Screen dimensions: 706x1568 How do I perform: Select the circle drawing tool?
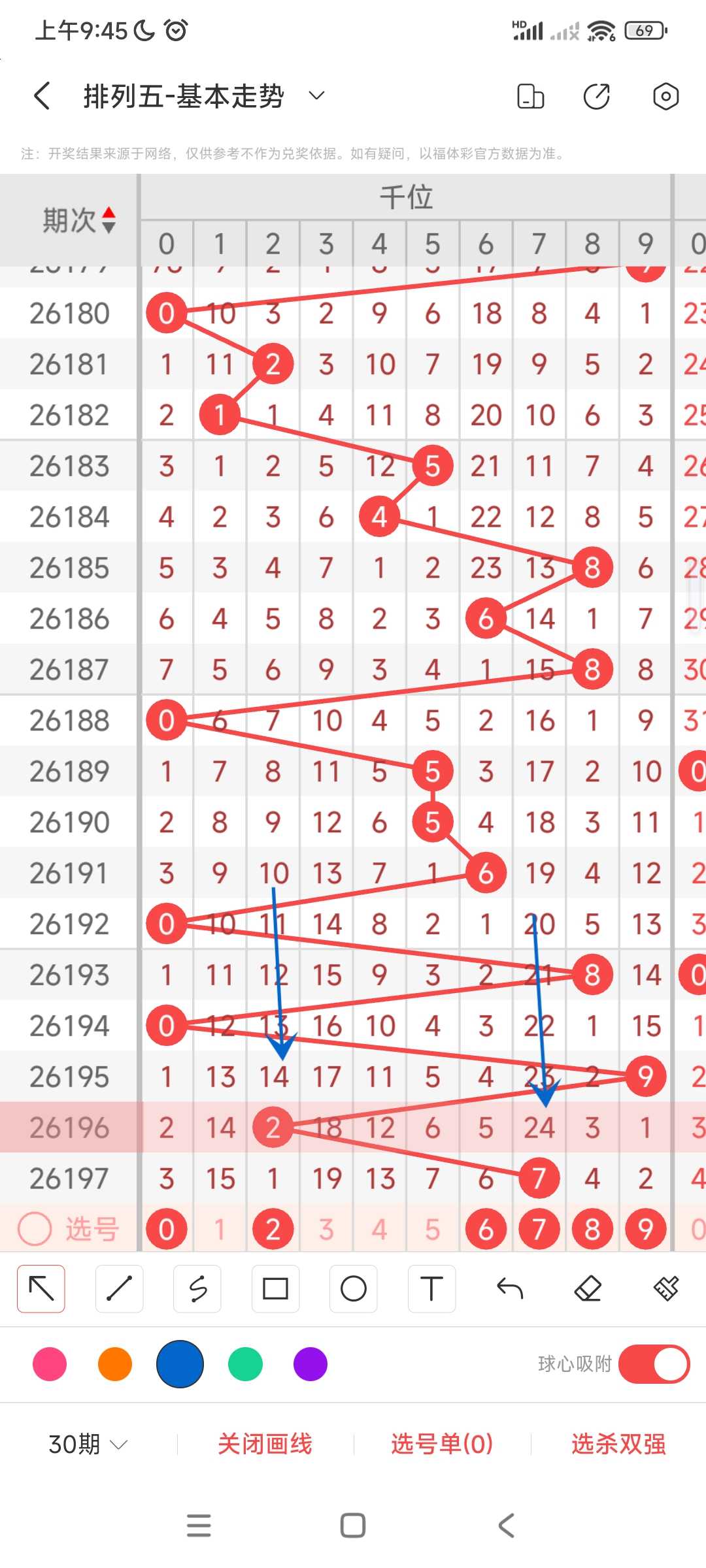click(x=354, y=1288)
